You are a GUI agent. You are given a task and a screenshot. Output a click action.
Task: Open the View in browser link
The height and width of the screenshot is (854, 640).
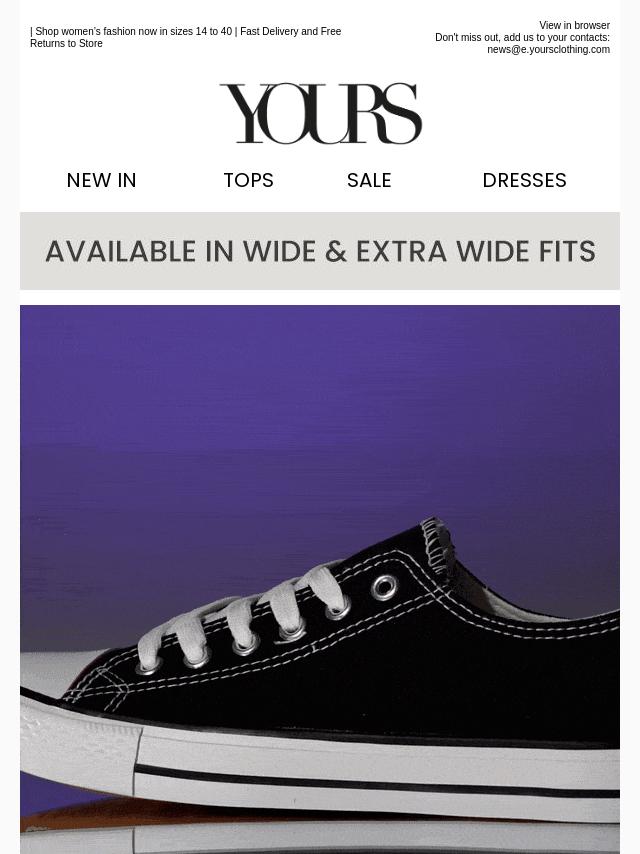574,26
